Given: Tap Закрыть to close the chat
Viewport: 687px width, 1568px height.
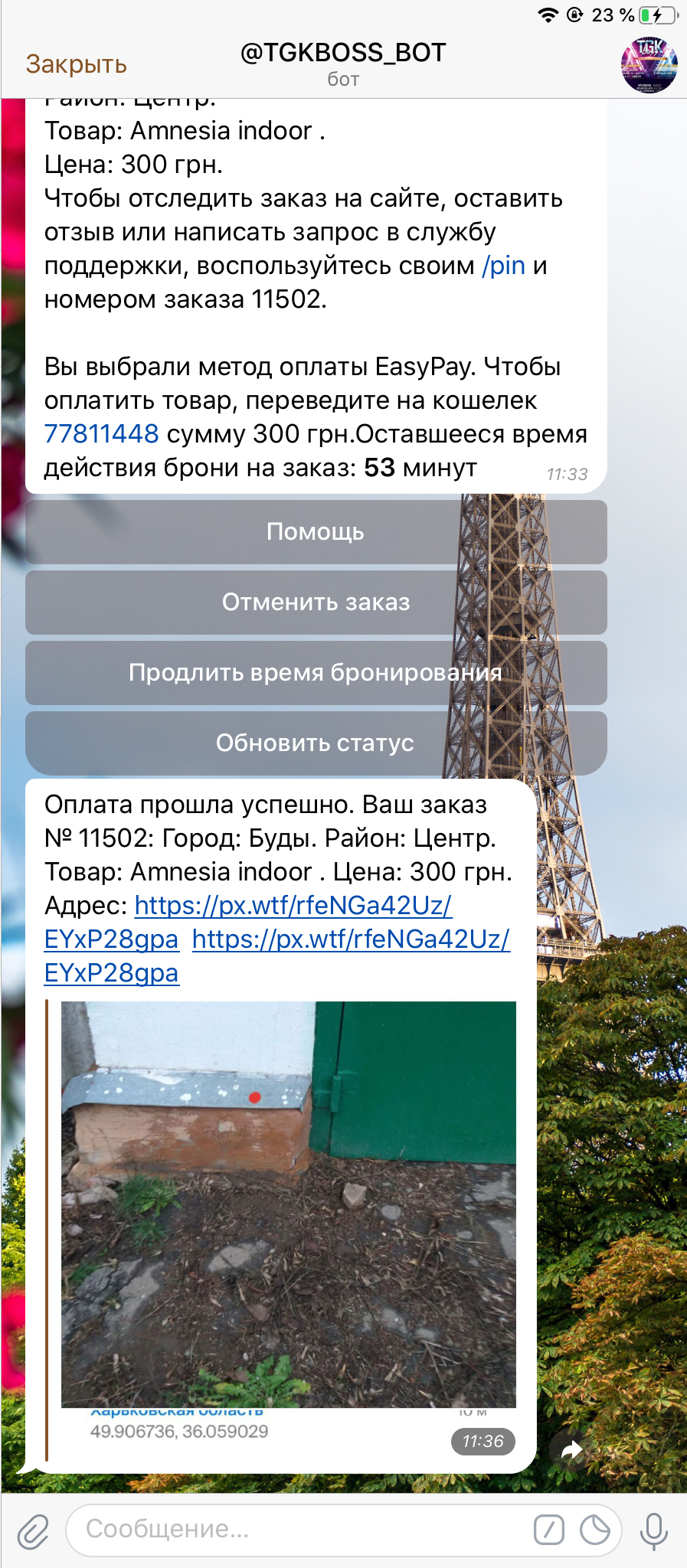Looking at the screenshot, I should tap(76, 64).
